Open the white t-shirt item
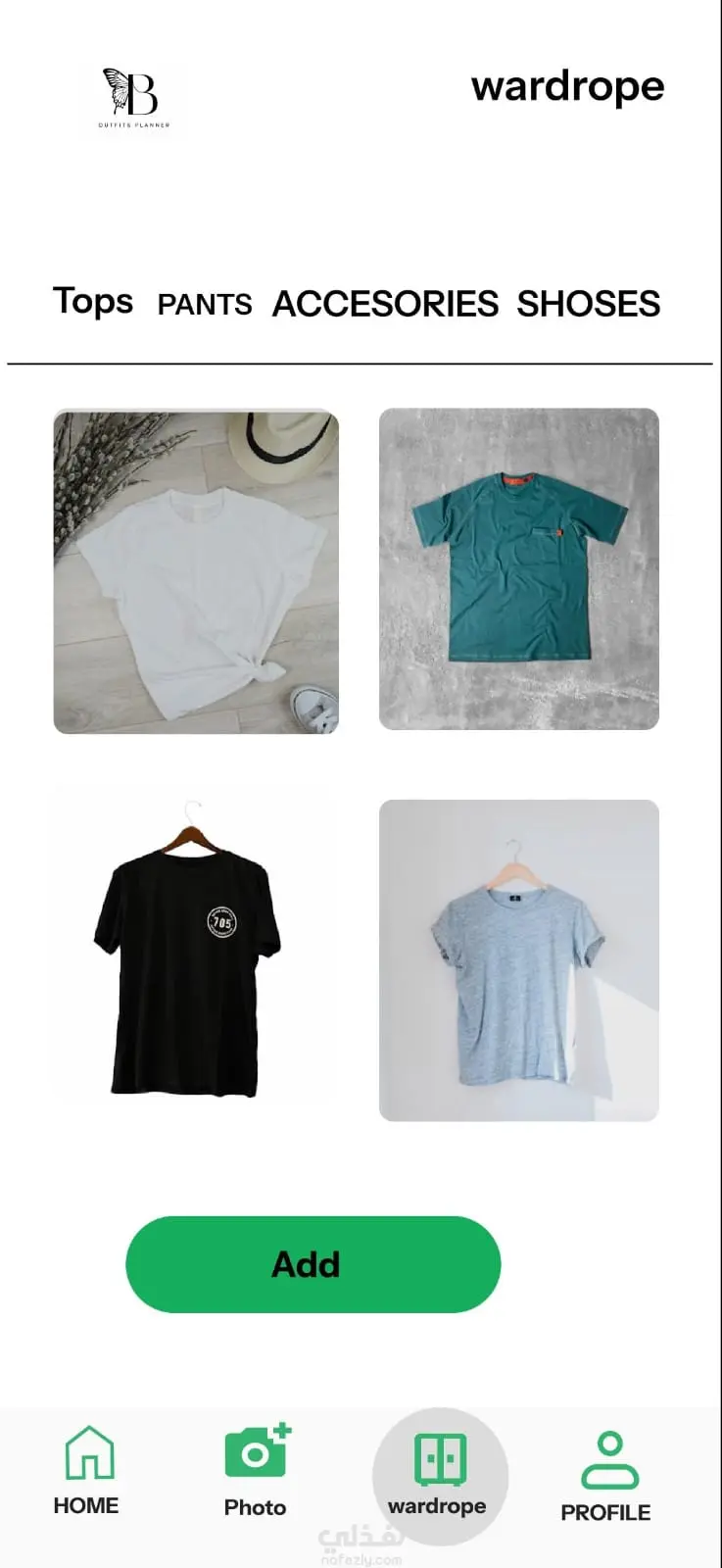722x1568 pixels. (196, 571)
